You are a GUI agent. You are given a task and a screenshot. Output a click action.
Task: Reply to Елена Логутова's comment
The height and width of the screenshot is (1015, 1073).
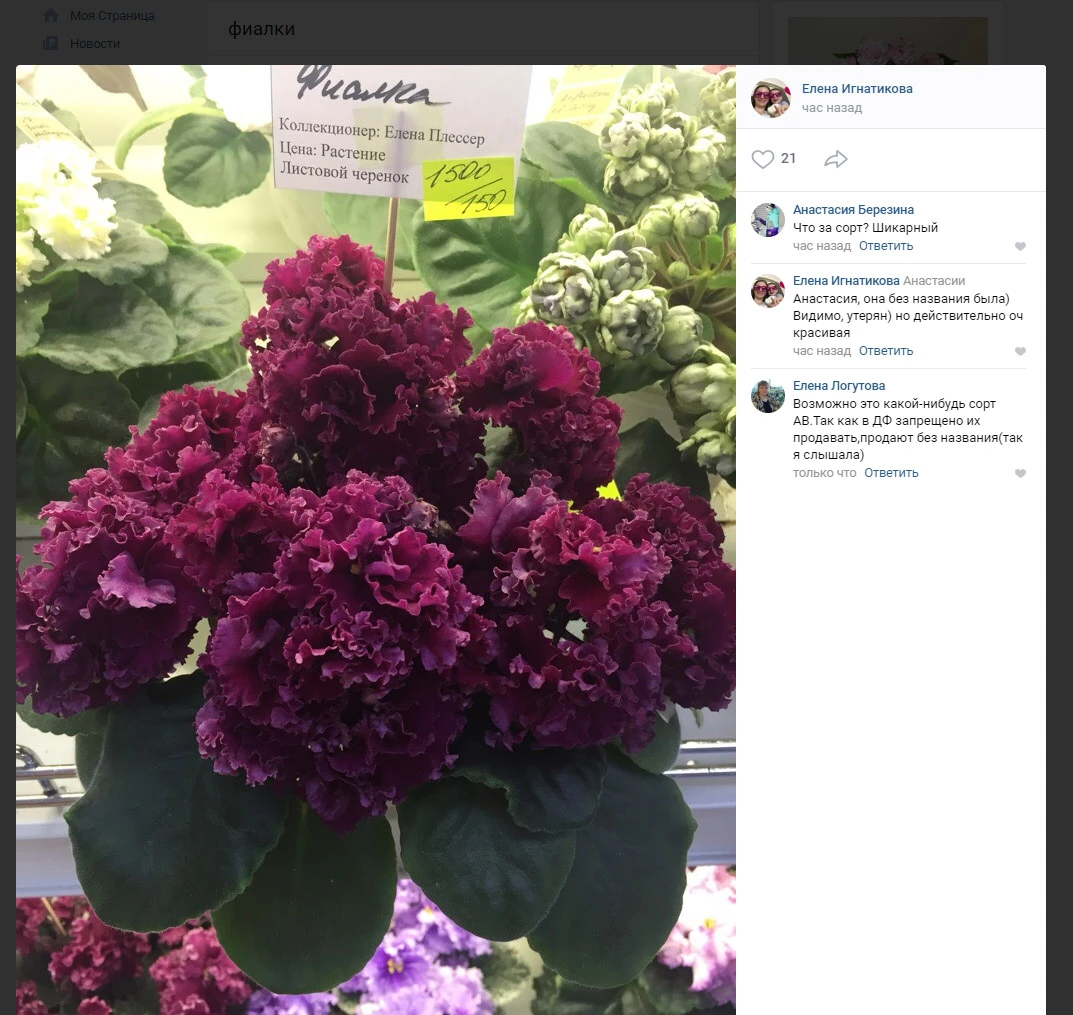[891, 473]
